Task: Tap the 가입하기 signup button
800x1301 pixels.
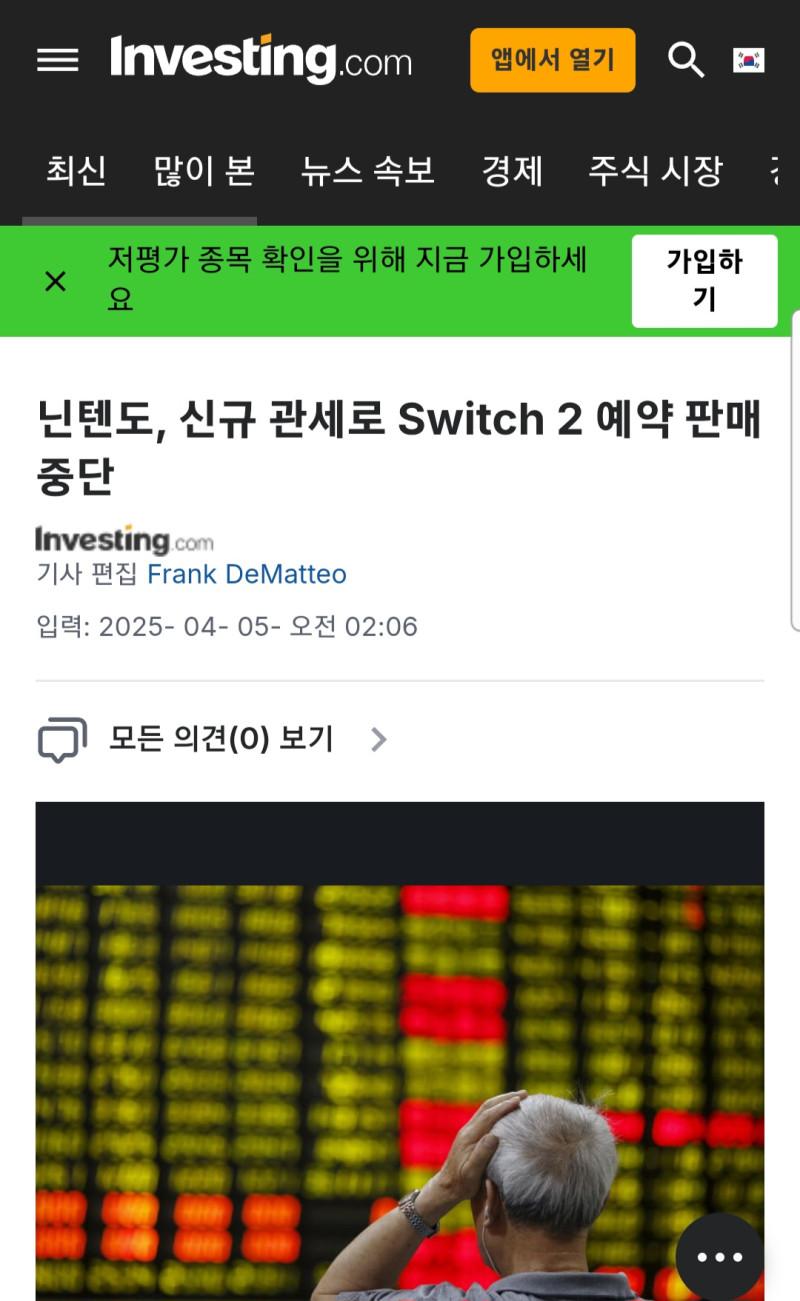Action: 704,281
